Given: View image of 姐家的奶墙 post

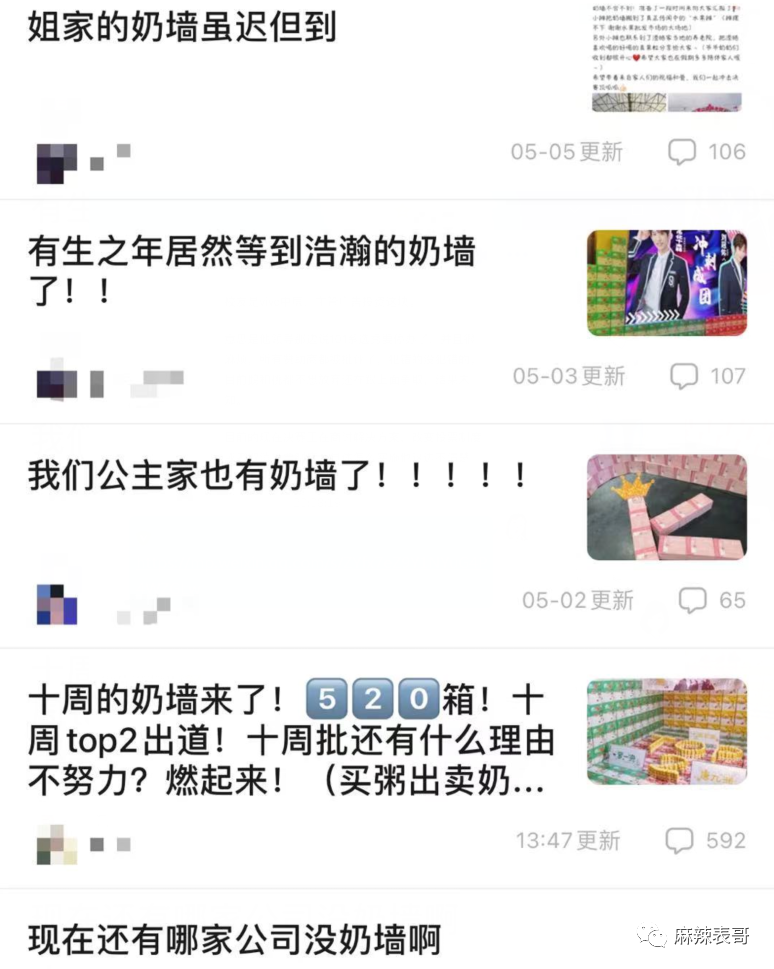Looking at the screenshot, I should pyautogui.click(x=666, y=56).
